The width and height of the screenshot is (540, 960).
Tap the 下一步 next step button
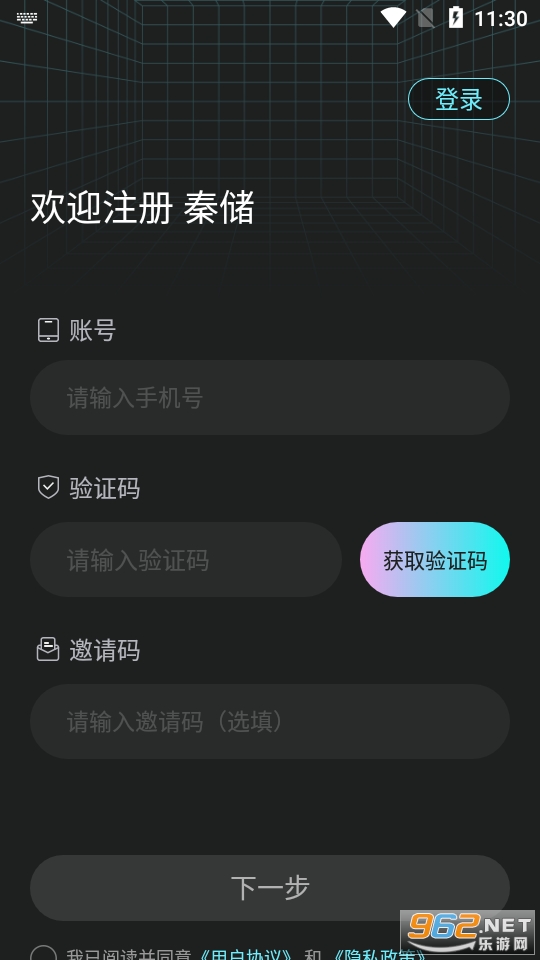(270, 888)
